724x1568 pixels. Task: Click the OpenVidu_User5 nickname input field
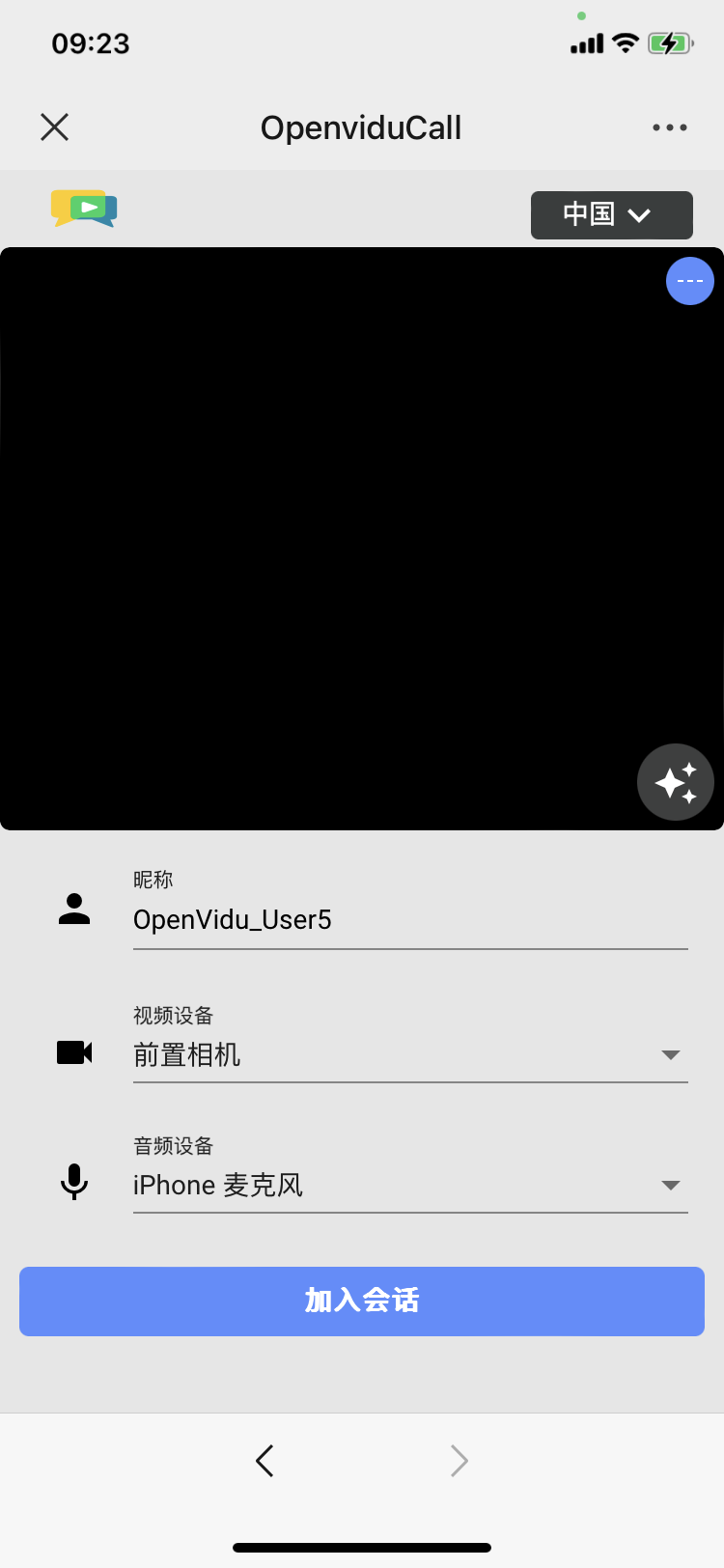[232, 919]
